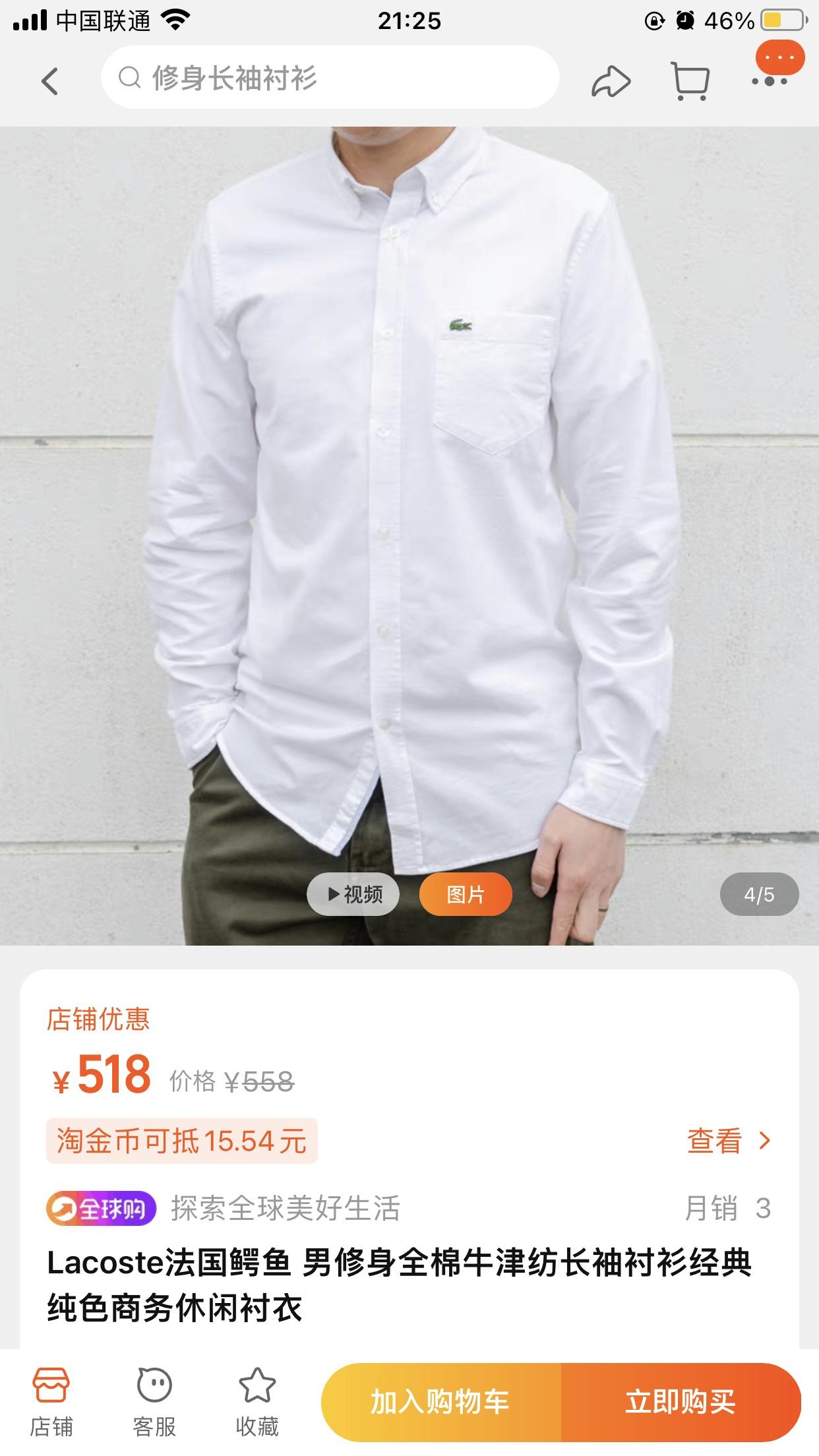819x1456 pixels.
Task: Contact 客服 customer service
Action: [x=154, y=1401]
